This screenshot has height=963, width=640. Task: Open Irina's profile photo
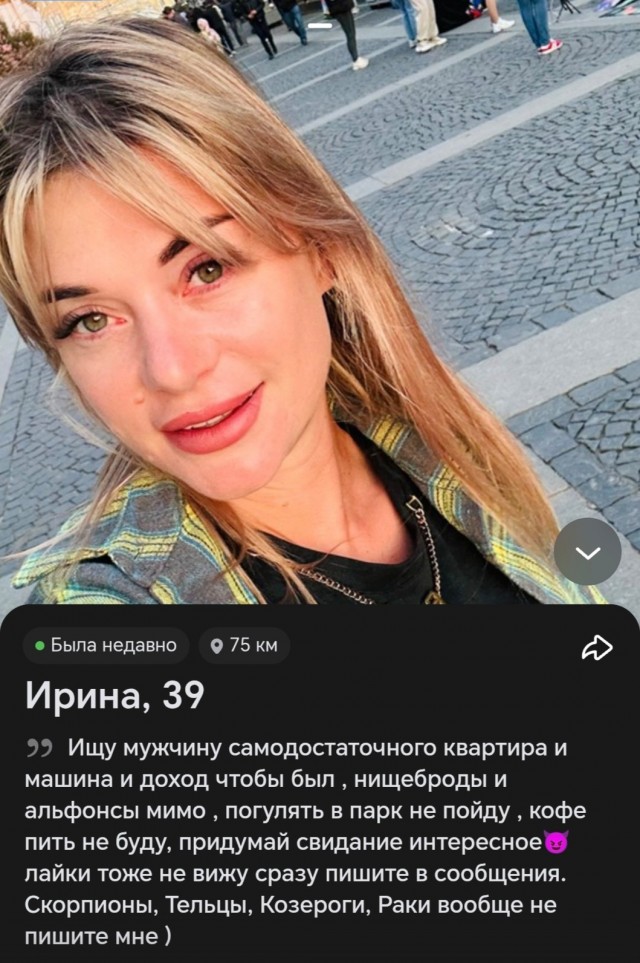tap(300, 300)
